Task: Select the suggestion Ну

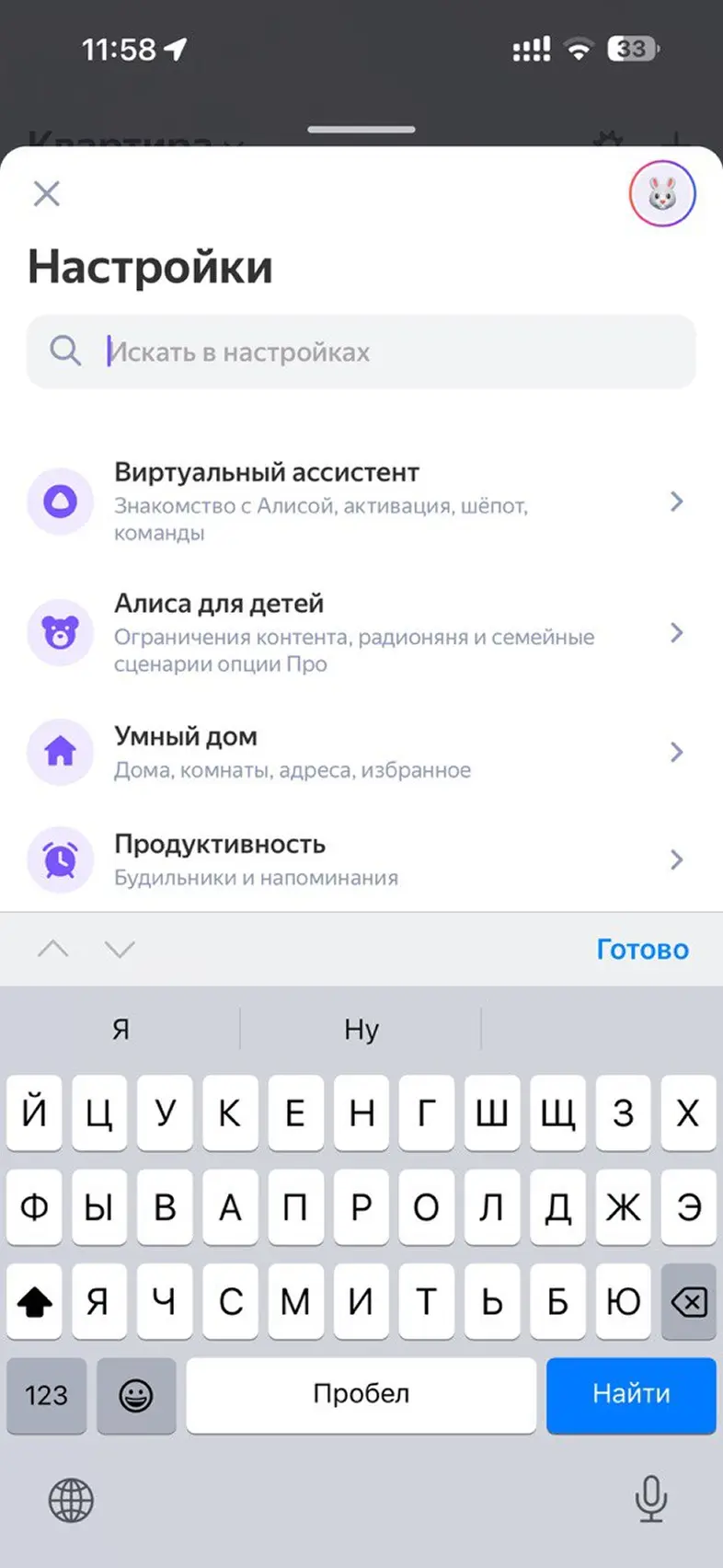Action: tap(361, 1029)
